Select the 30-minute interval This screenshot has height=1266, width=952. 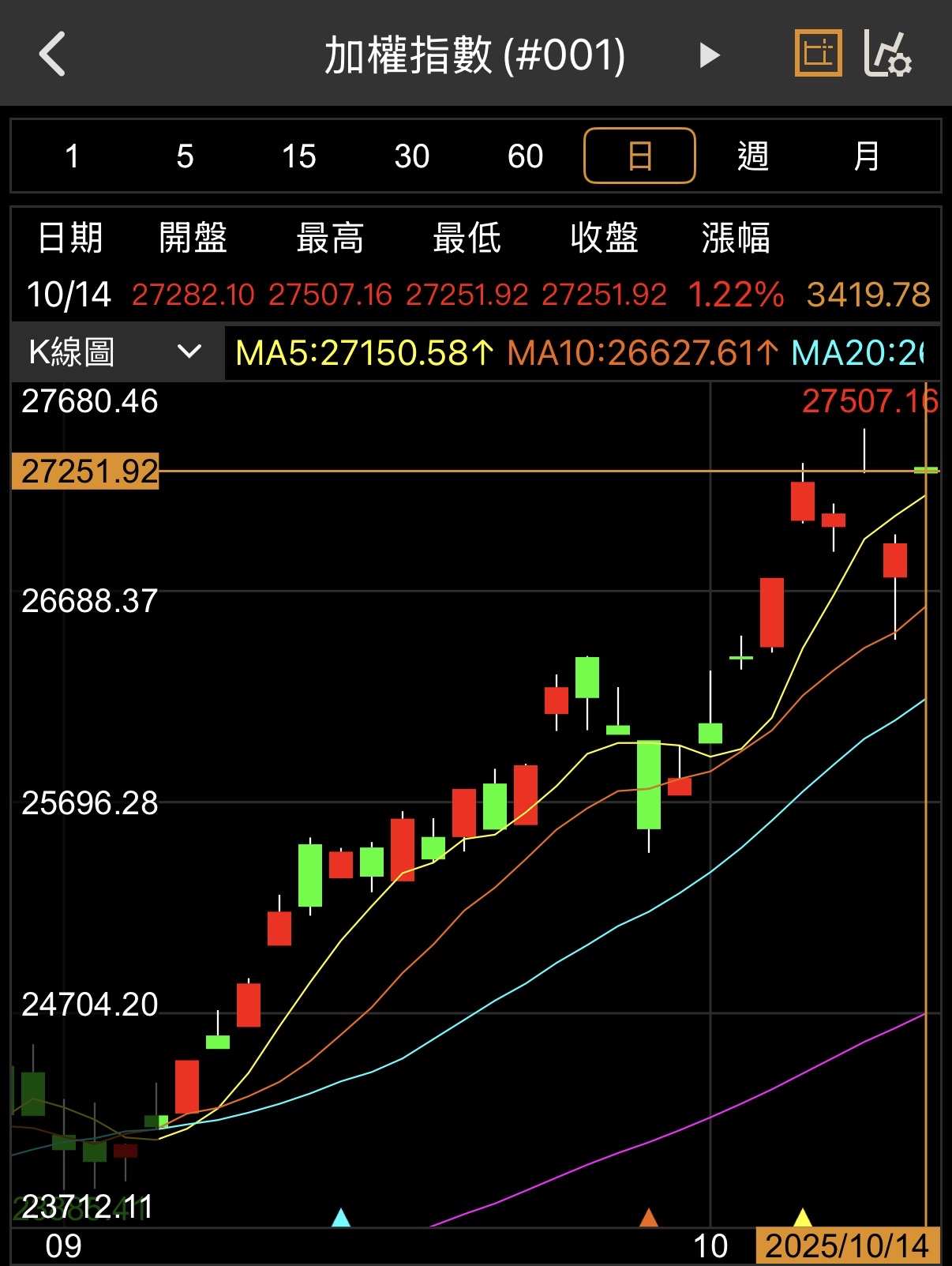[x=412, y=156]
